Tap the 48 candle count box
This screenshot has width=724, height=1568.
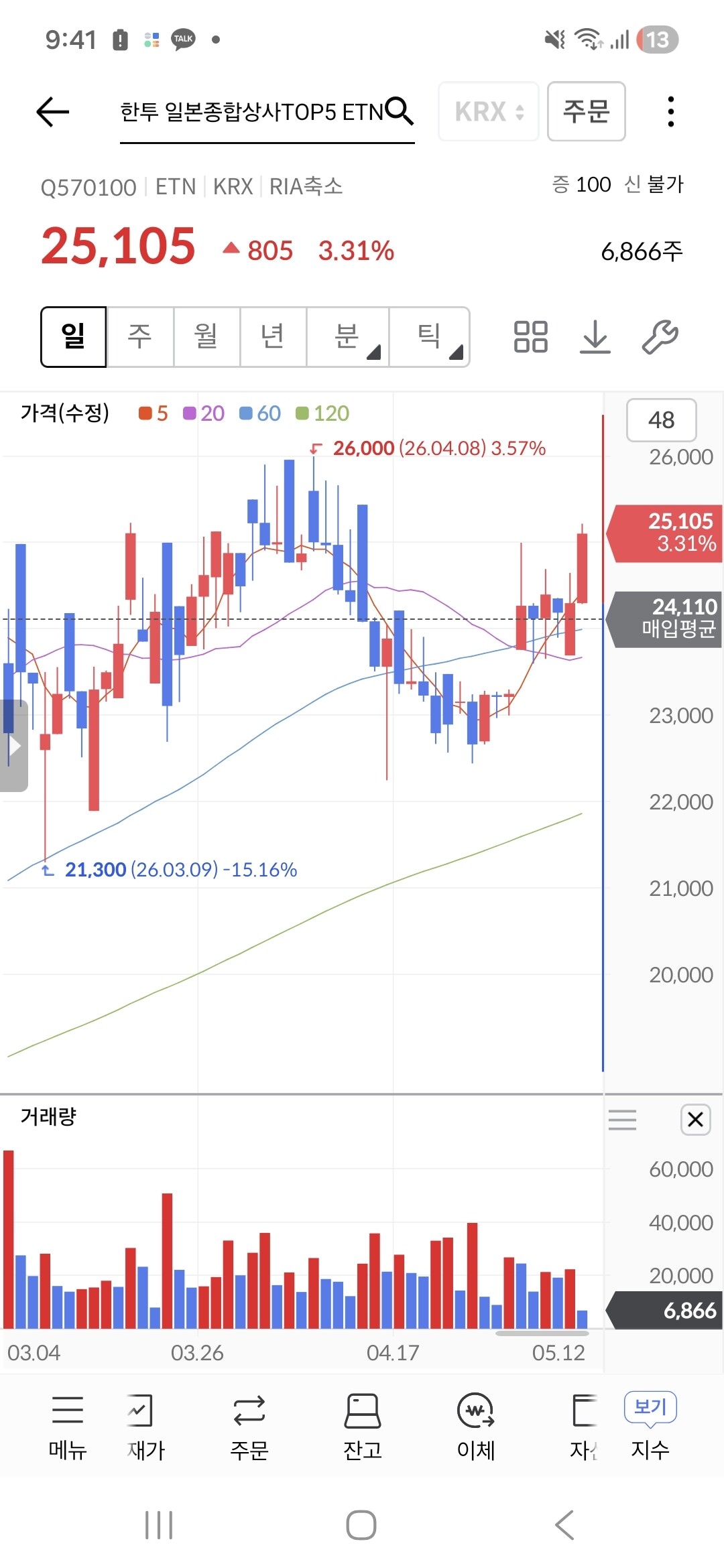(x=662, y=420)
